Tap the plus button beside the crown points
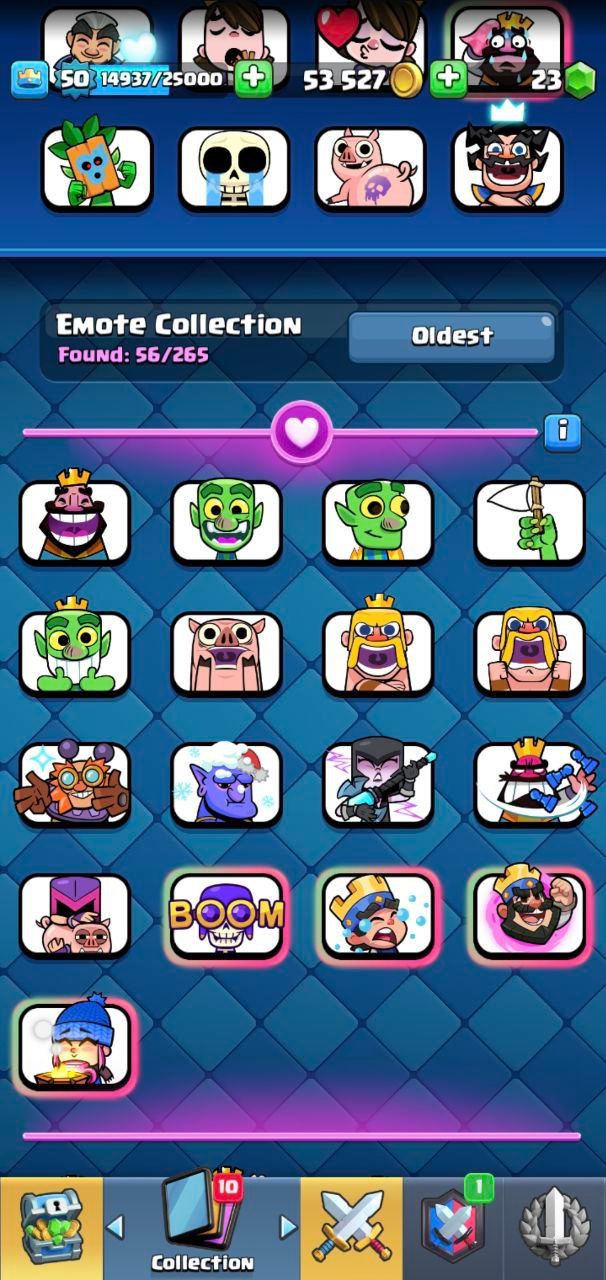Image resolution: width=606 pixels, height=1280 pixels. [x=253, y=79]
